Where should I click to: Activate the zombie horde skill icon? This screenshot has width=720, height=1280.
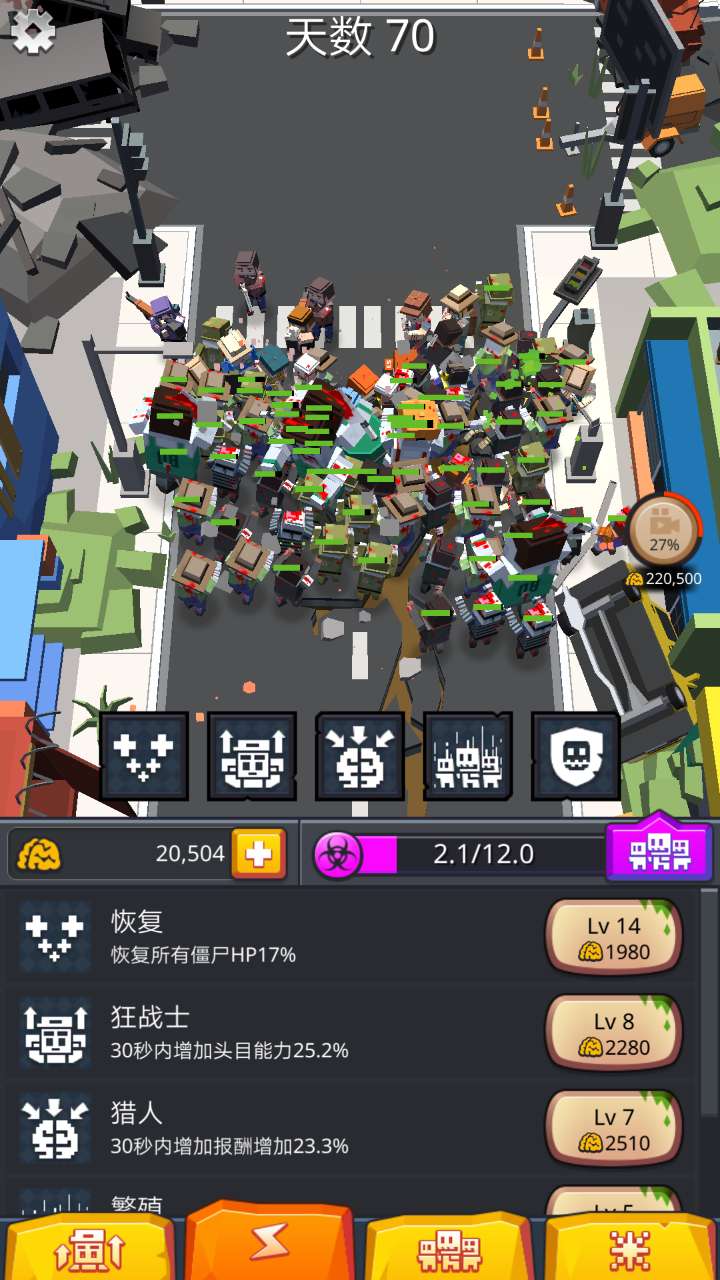[468, 756]
